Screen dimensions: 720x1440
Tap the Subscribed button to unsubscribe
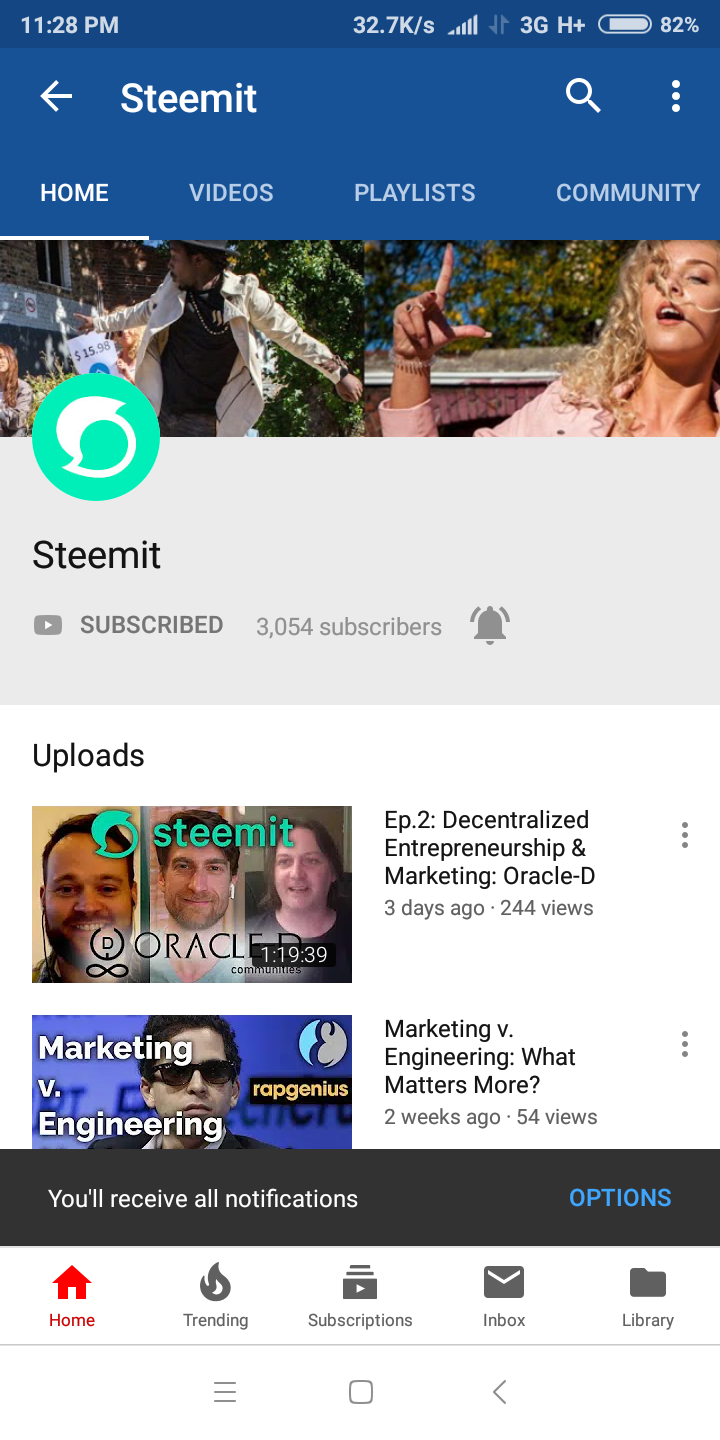pyautogui.click(x=128, y=625)
